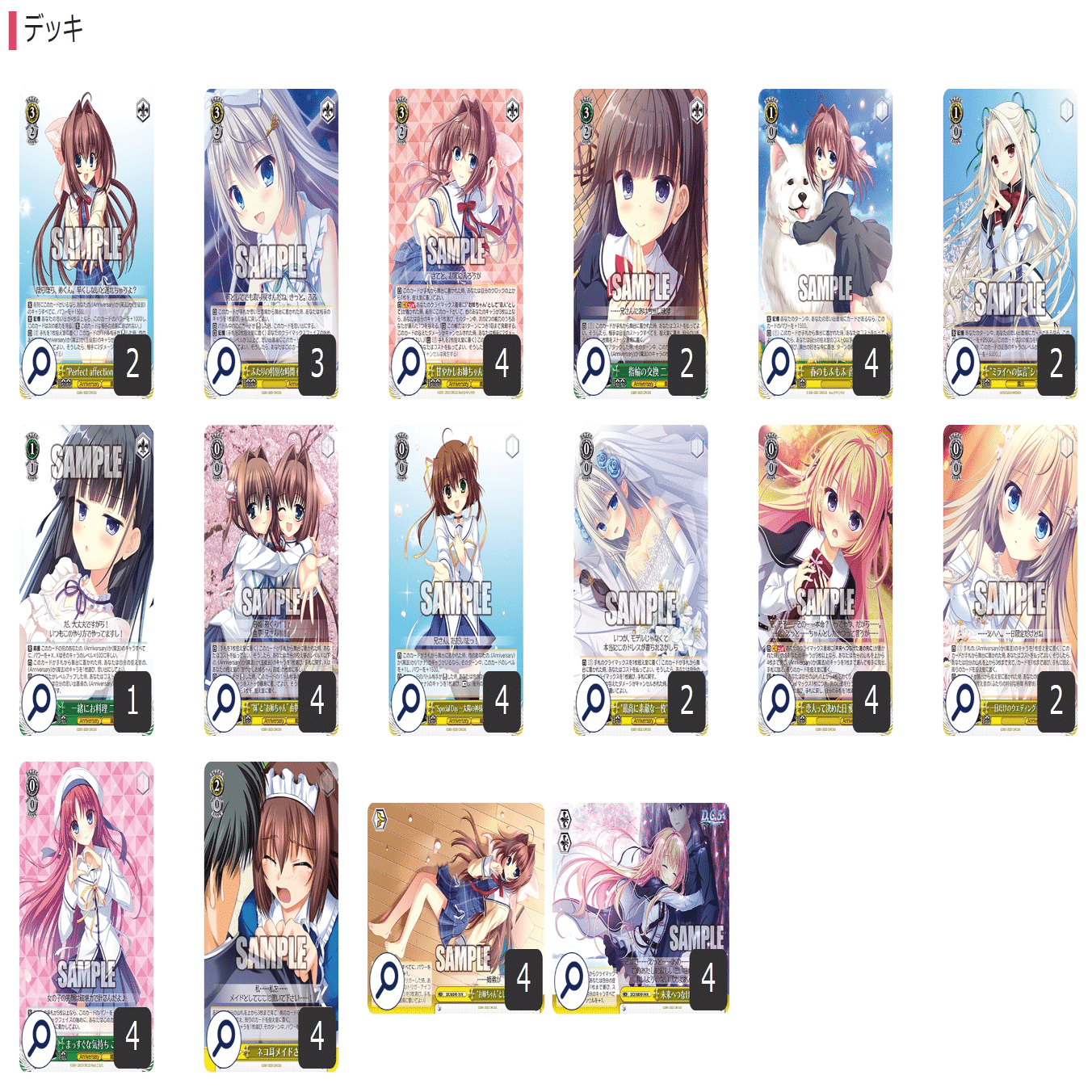Viewport: 1092px width, 1092px height.
Task: Tap magnifier on the "Perfect affection" card
Action: (x=37, y=366)
